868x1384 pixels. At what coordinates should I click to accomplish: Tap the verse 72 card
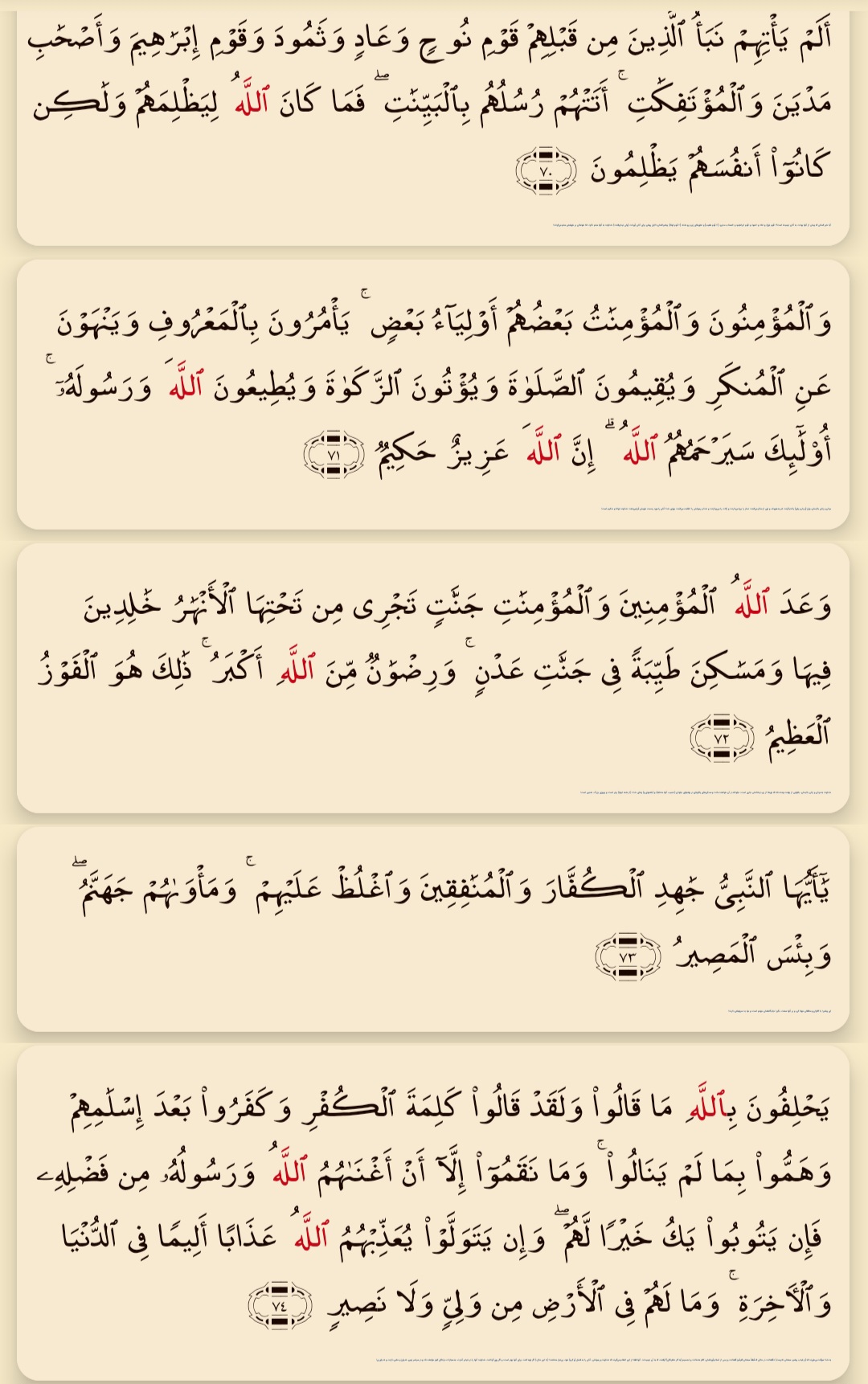coord(432,677)
